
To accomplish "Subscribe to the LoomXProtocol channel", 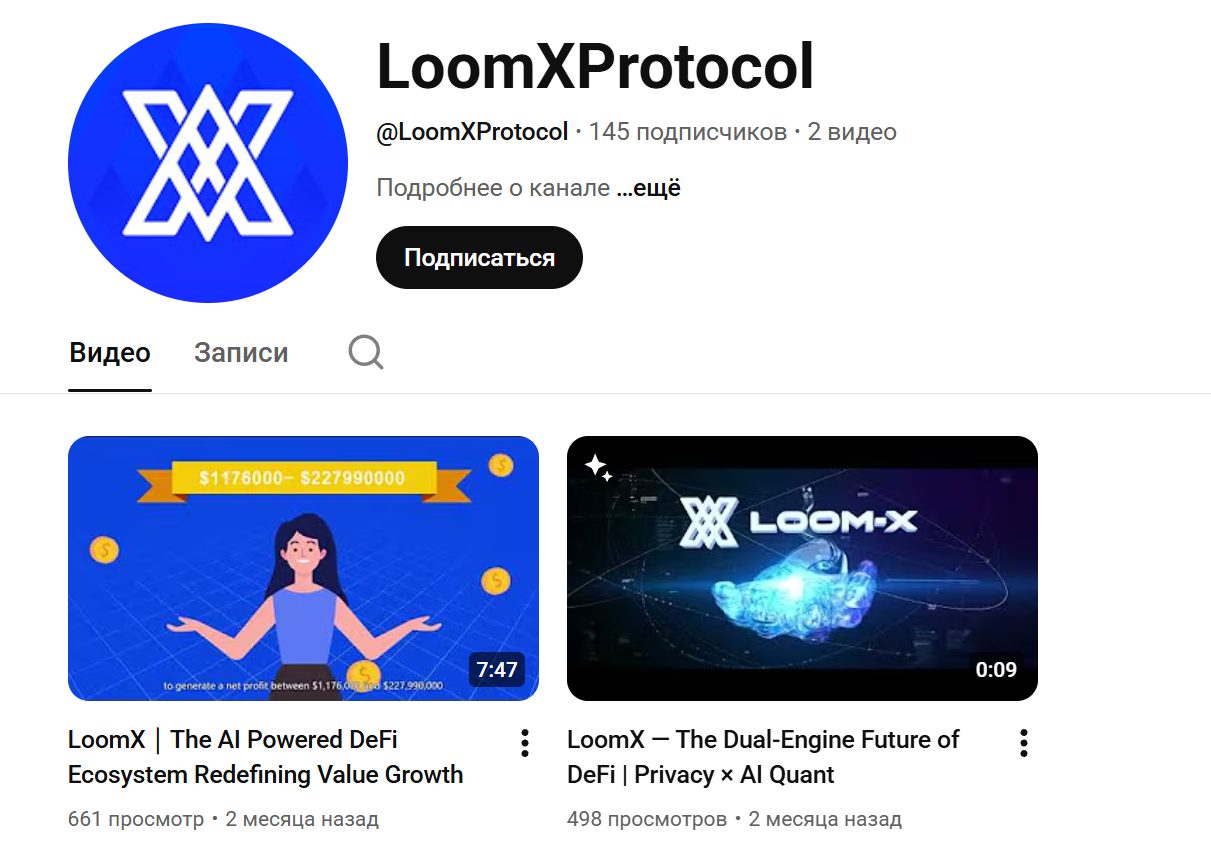I will point(479,258).
